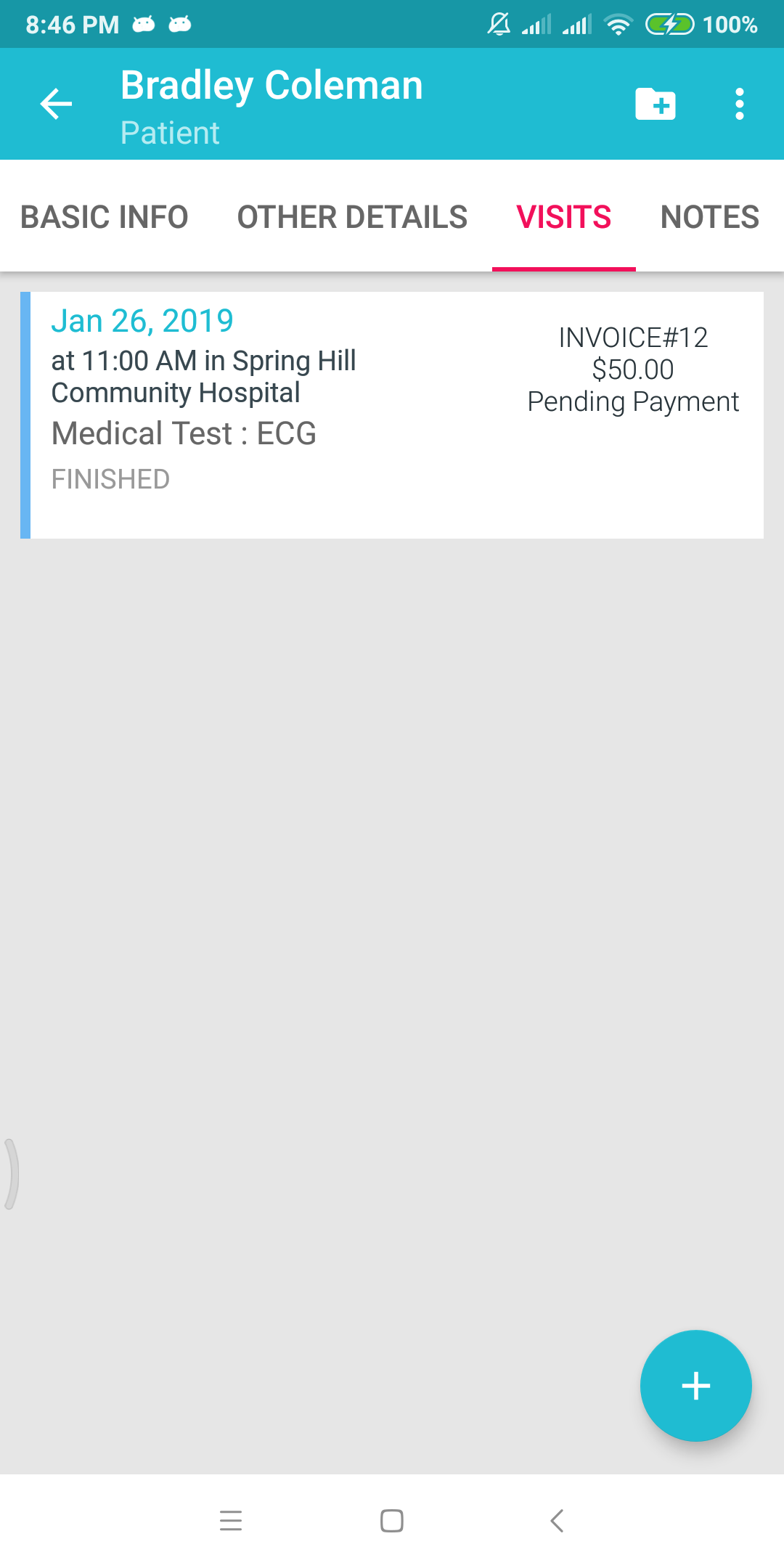Switch to the Notes tab
The height and width of the screenshot is (1568, 784).
(710, 217)
